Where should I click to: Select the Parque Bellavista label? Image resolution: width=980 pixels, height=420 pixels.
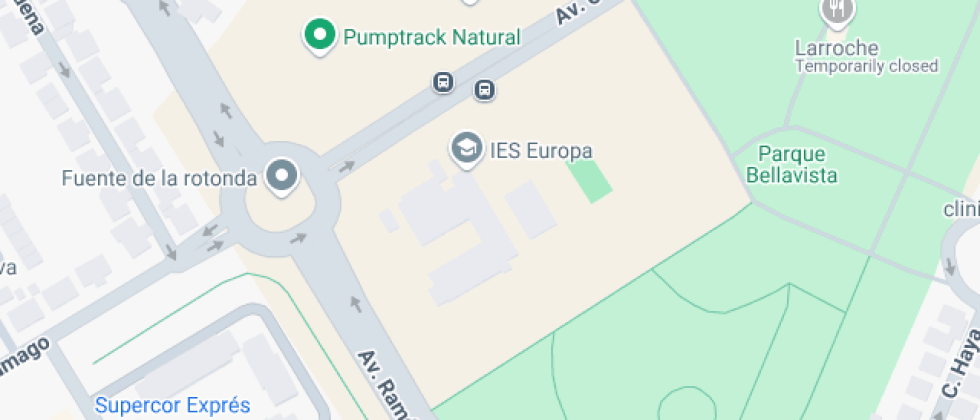pyautogui.click(x=791, y=164)
